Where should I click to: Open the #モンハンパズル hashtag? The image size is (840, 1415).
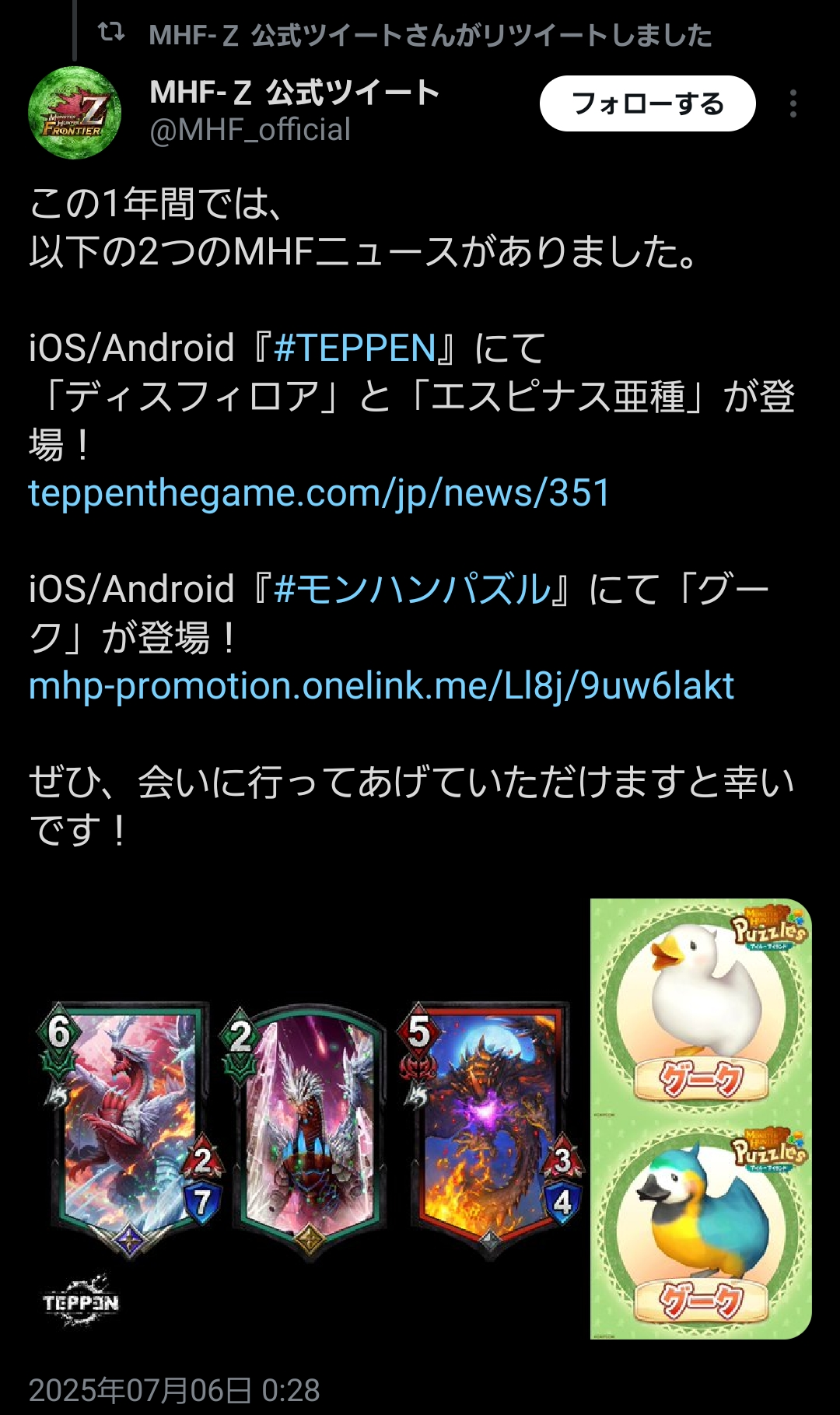click(x=412, y=589)
